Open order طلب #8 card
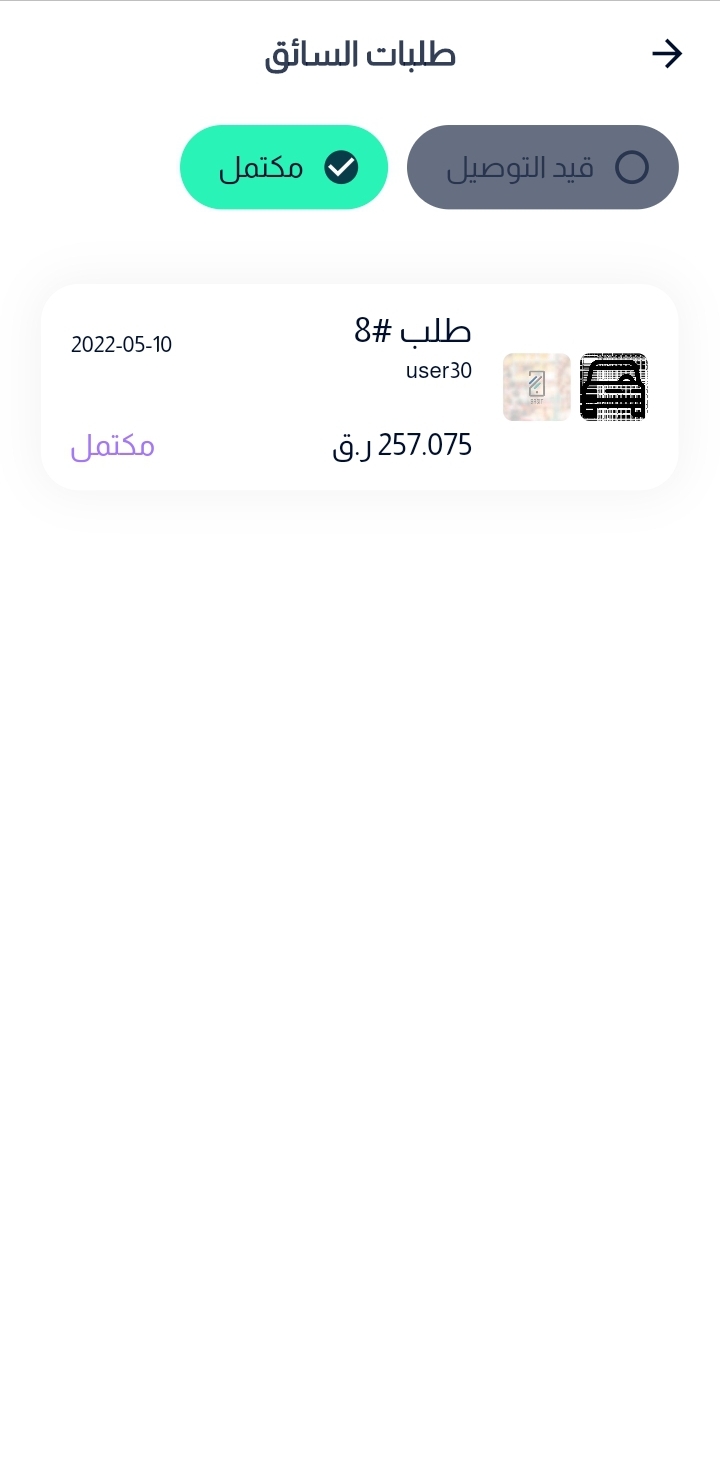This screenshot has width=720, height=1466. tap(360, 387)
